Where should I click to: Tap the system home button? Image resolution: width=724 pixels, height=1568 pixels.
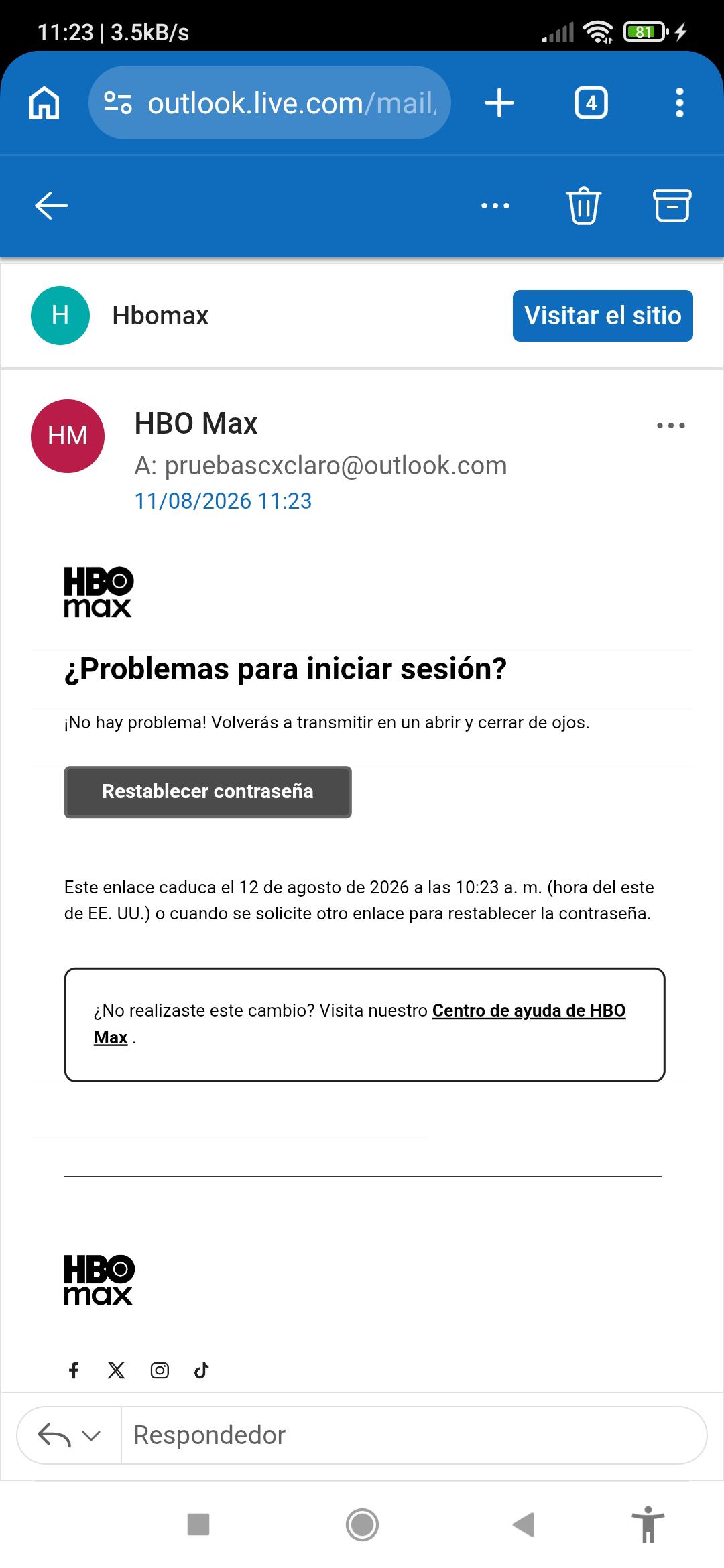(x=362, y=1524)
